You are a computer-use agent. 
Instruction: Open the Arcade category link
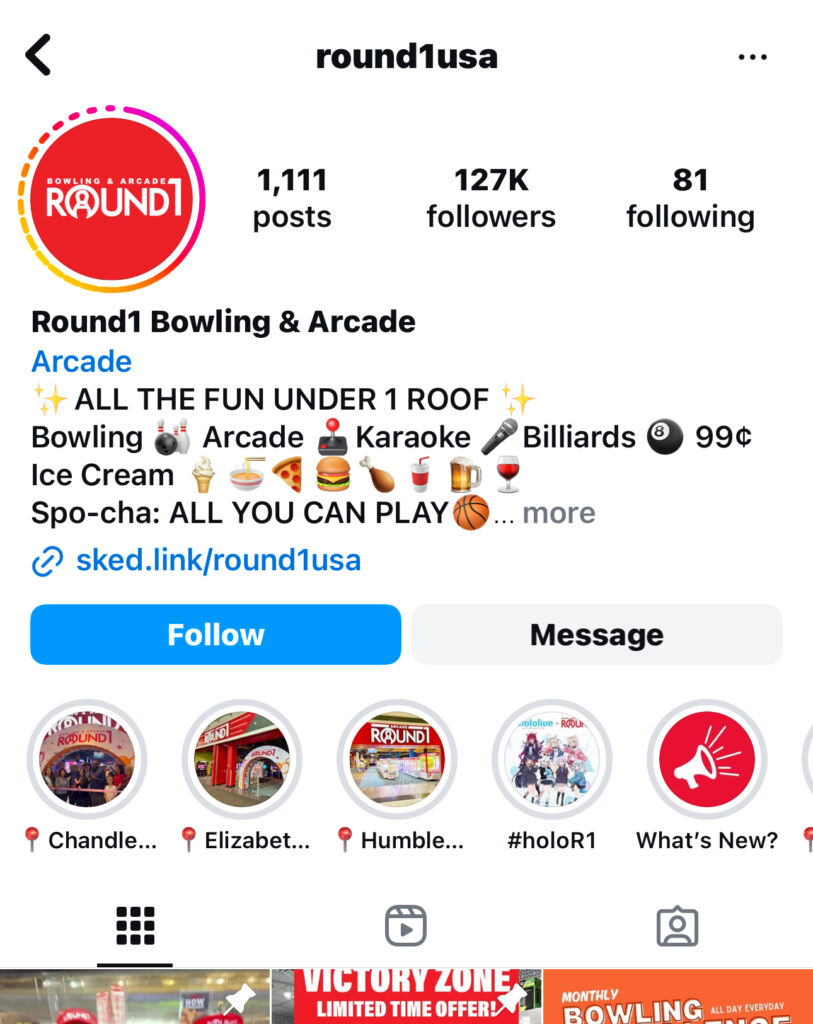tap(82, 361)
